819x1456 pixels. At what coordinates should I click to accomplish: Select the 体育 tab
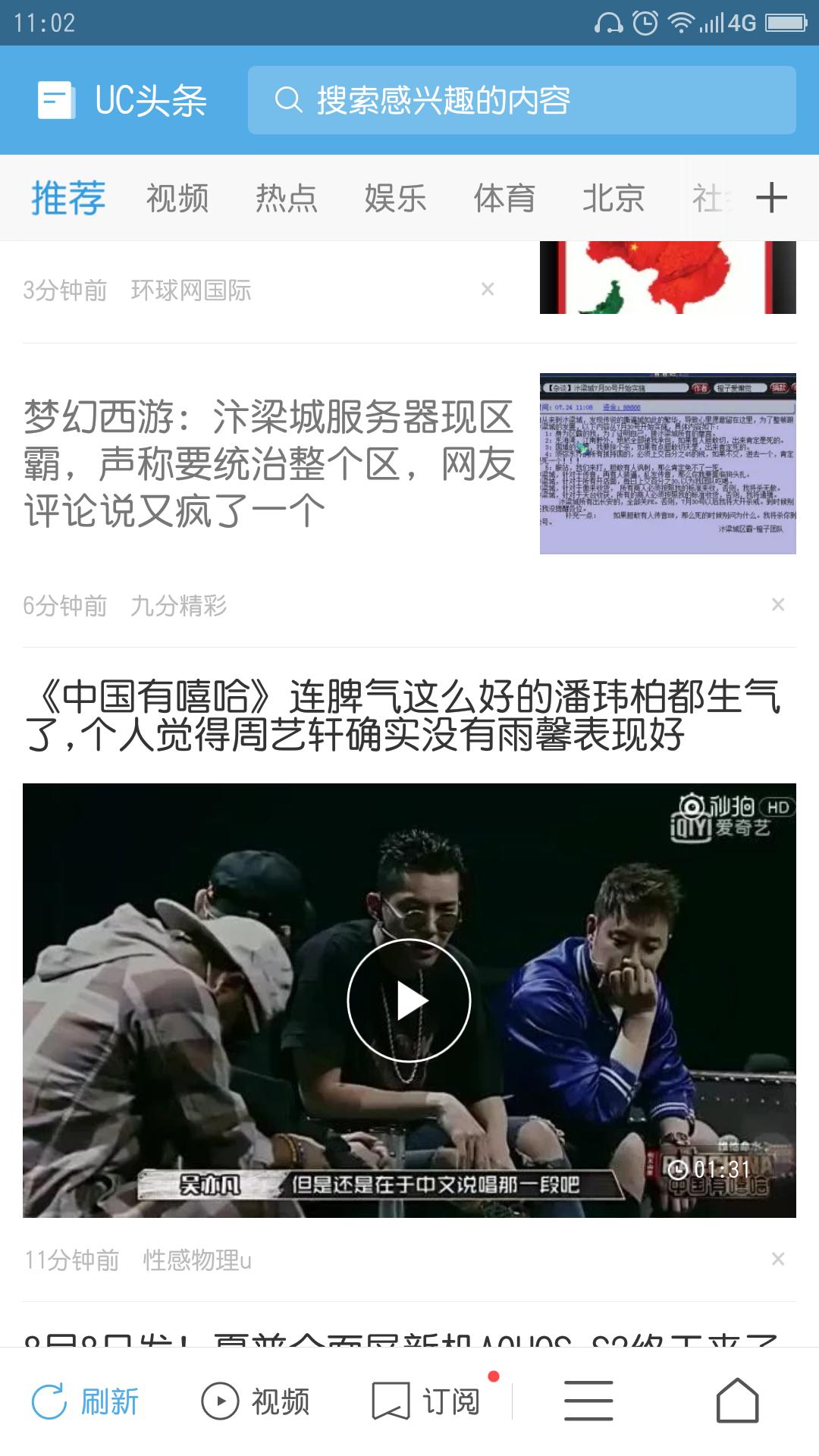pos(504,199)
